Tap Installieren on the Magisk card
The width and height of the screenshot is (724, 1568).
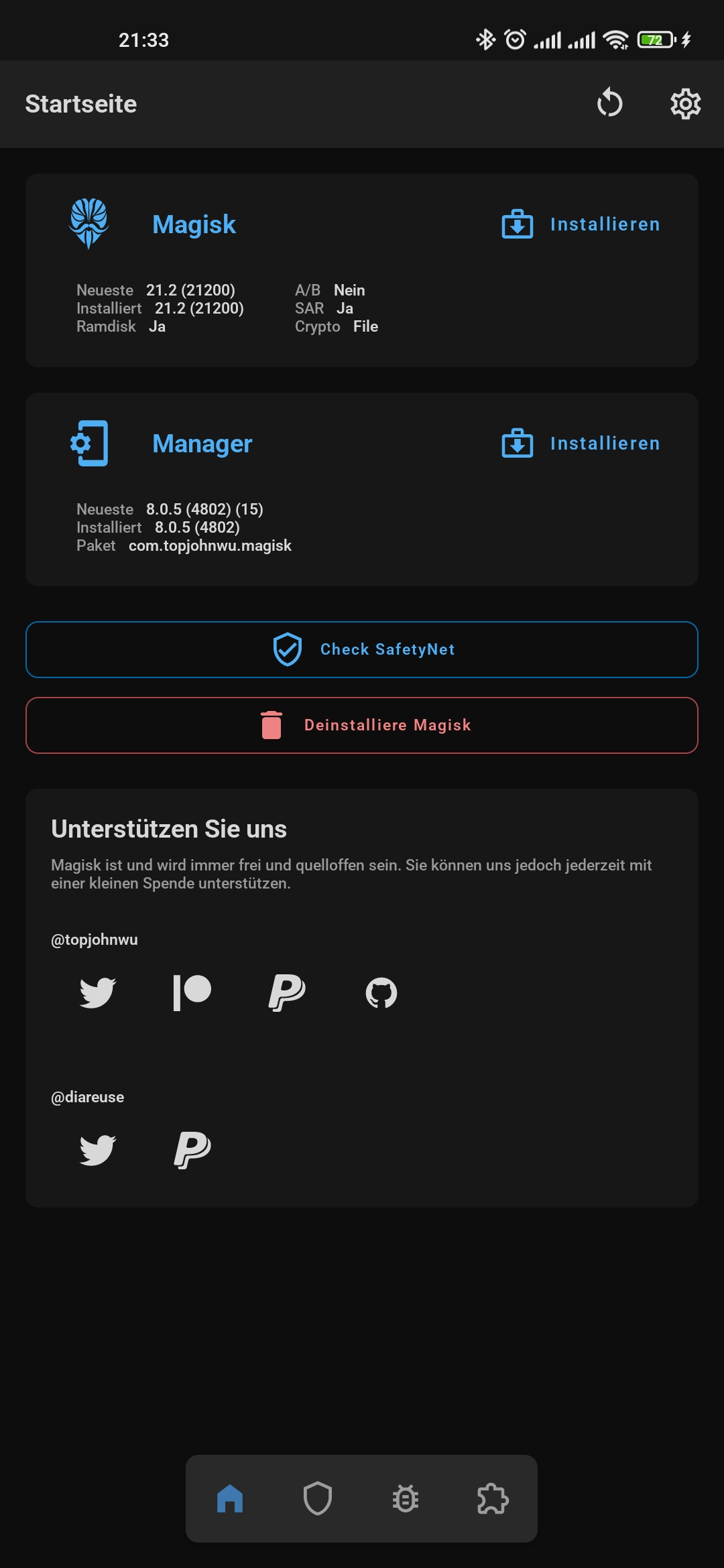581,224
